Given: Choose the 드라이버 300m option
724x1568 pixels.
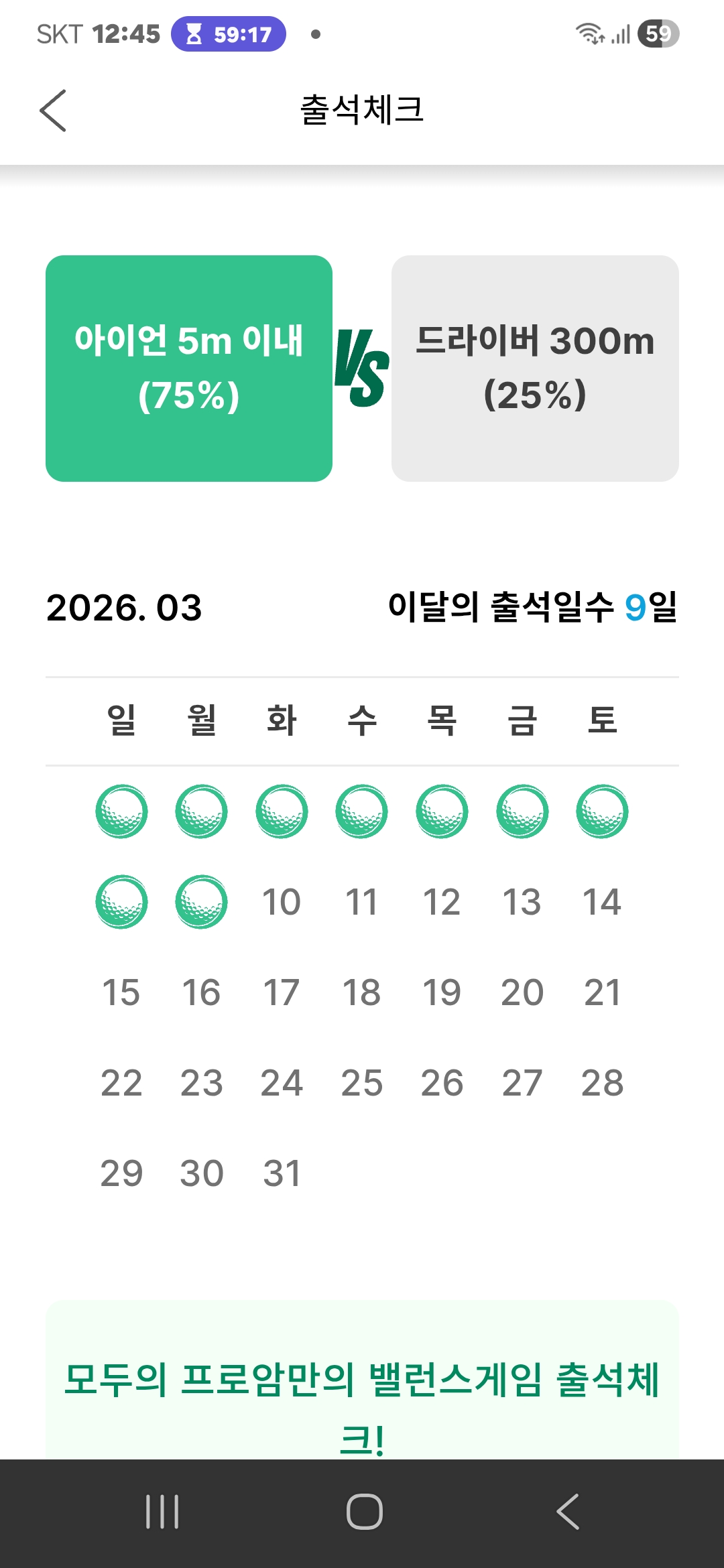Looking at the screenshot, I should click(535, 368).
